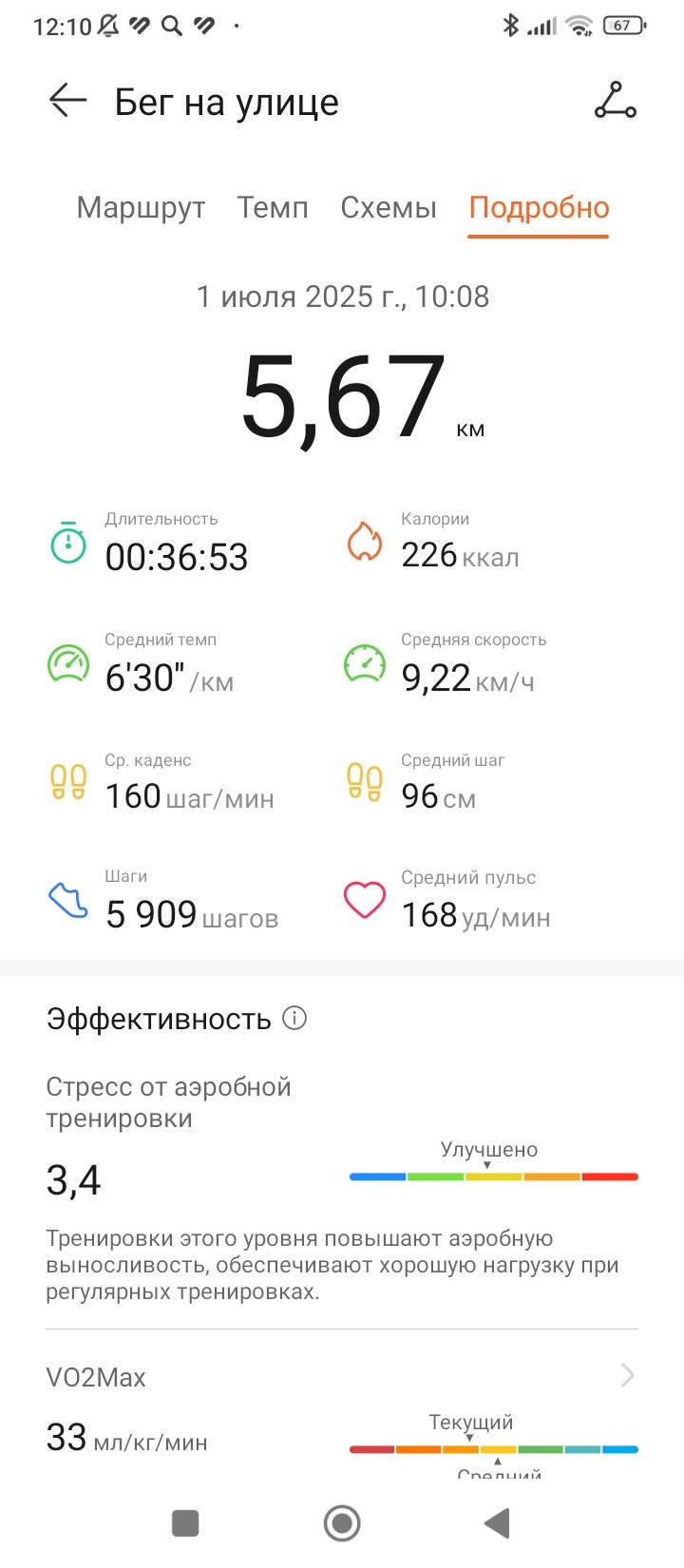Open the Схемы tab

[x=389, y=207]
